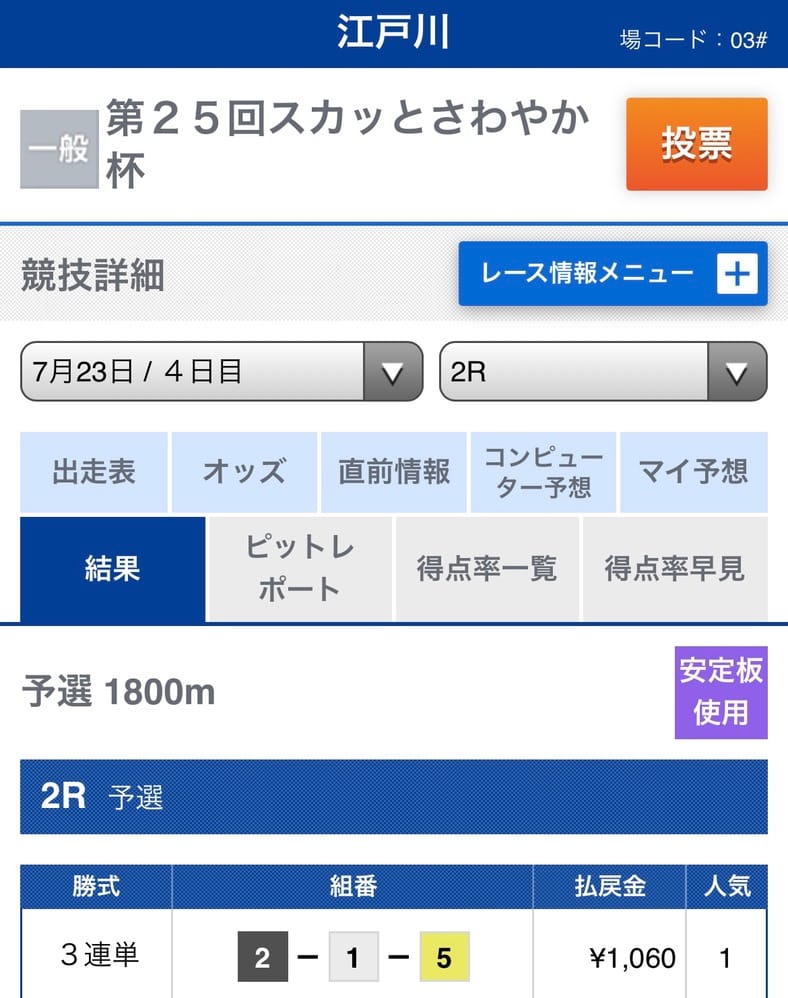Open the レース情報メニュー plus icon
The image size is (788, 998).
(737, 272)
